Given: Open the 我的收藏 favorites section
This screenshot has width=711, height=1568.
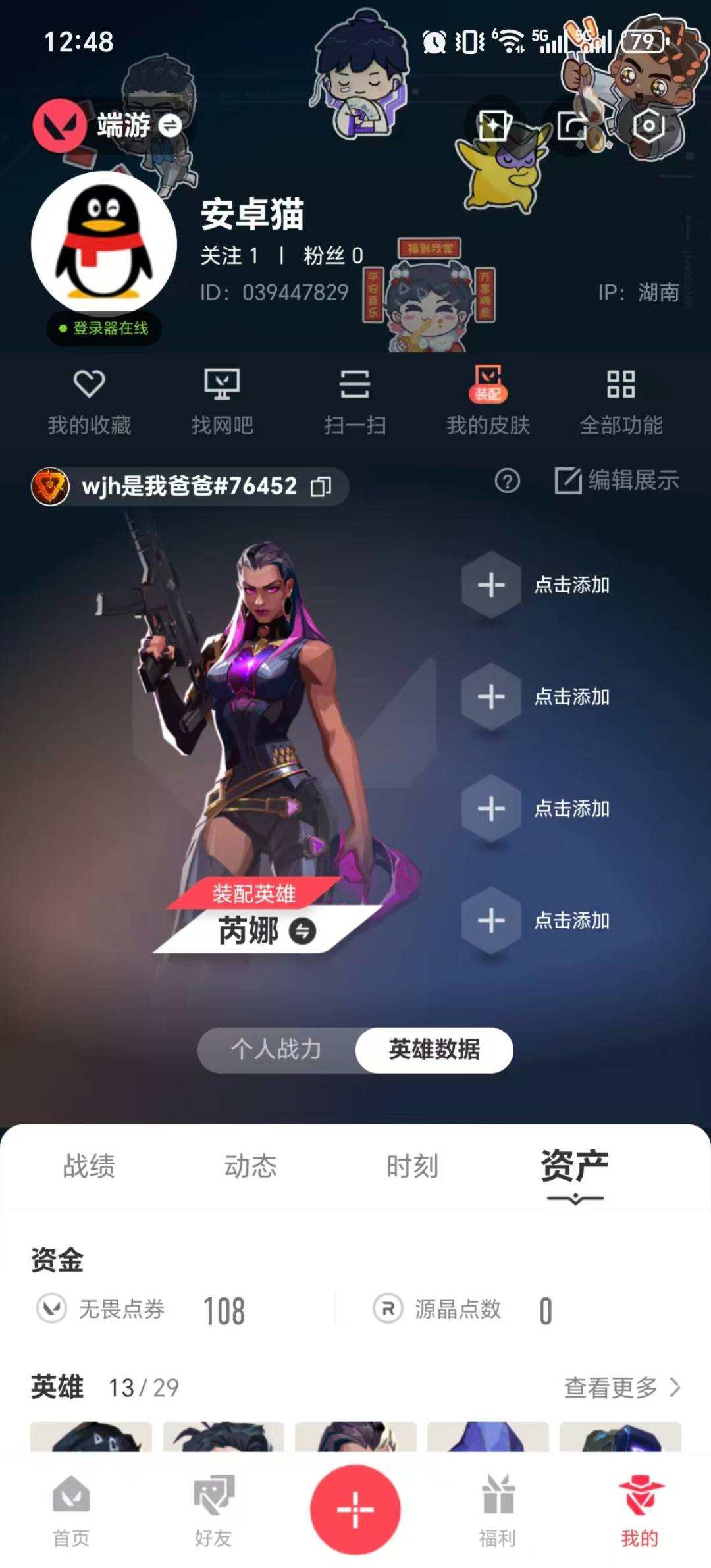Looking at the screenshot, I should [x=91, y=402].
